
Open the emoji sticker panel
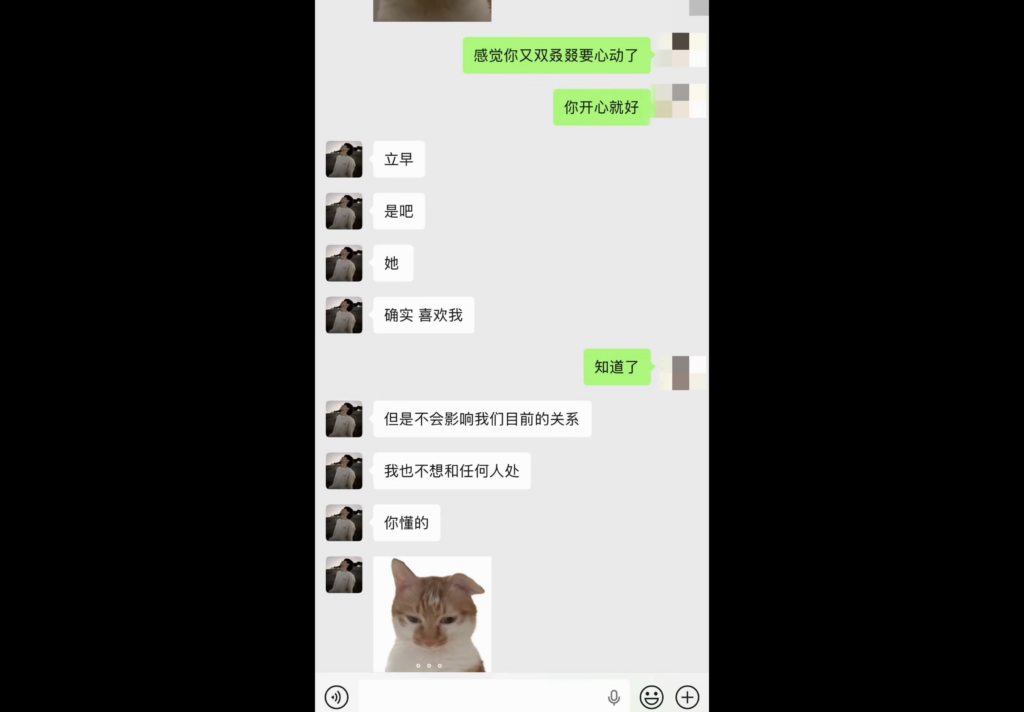tap(652, 697)
